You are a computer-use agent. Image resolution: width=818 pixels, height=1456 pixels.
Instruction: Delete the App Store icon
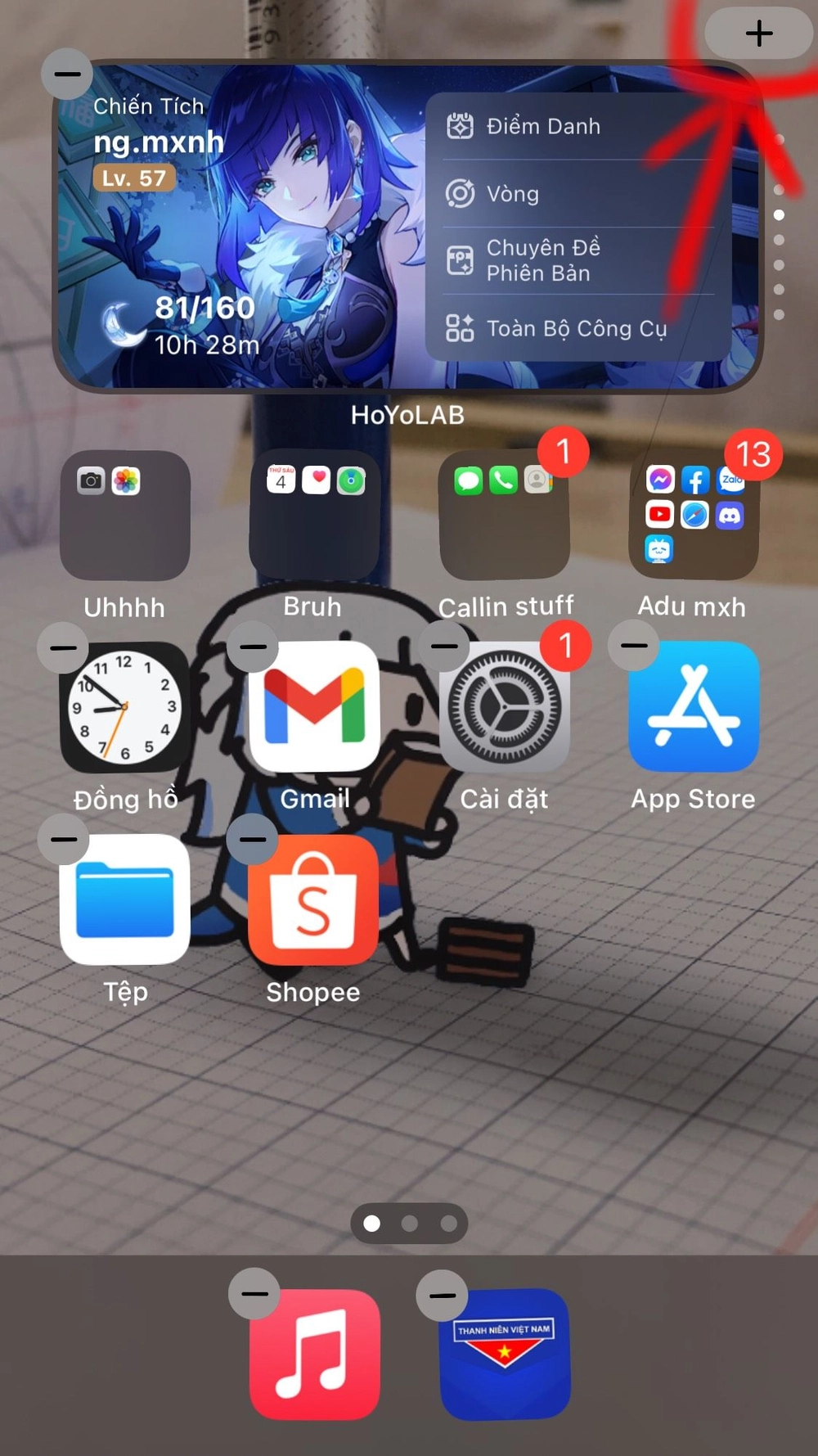click(634, 645)
